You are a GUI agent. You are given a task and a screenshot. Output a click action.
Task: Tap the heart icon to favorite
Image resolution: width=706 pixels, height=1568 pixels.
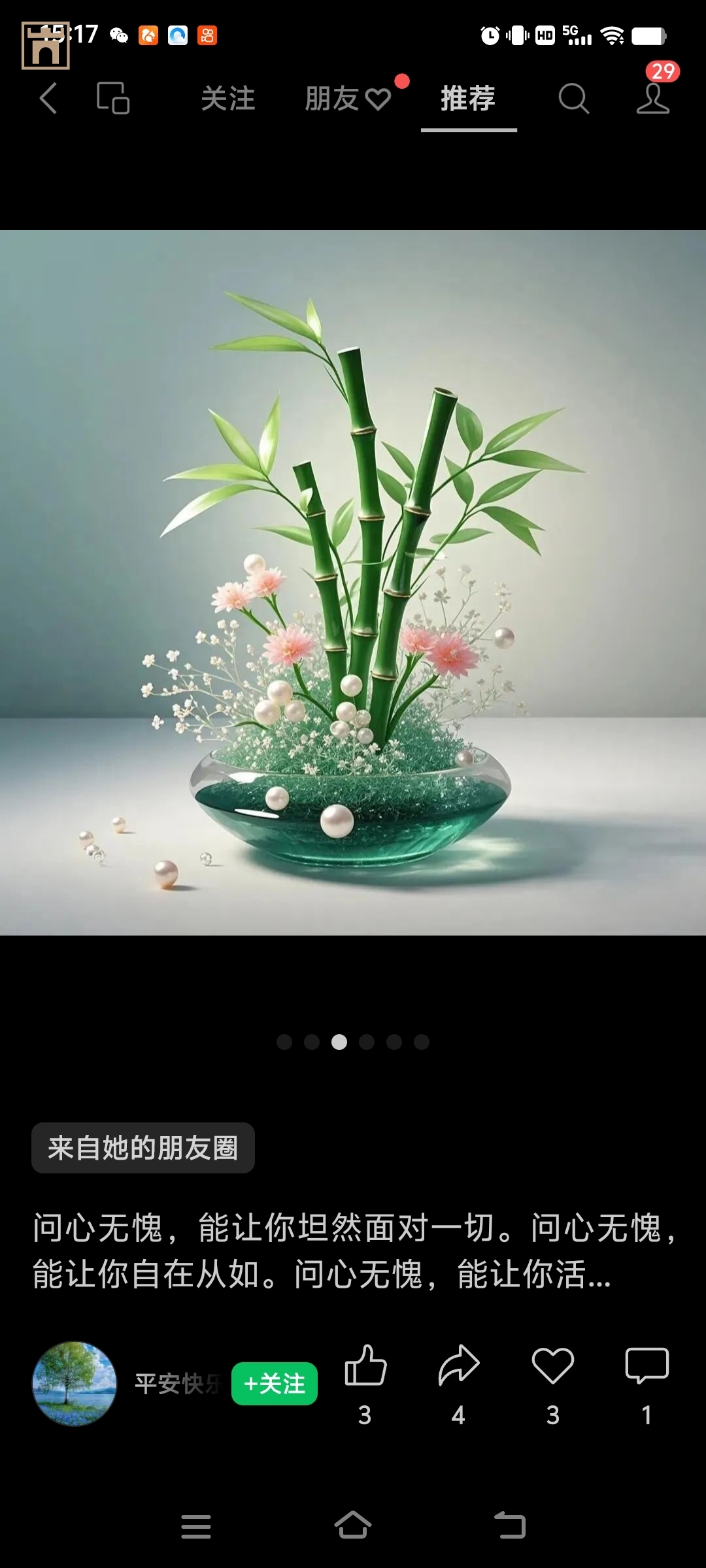[552, 1365]
